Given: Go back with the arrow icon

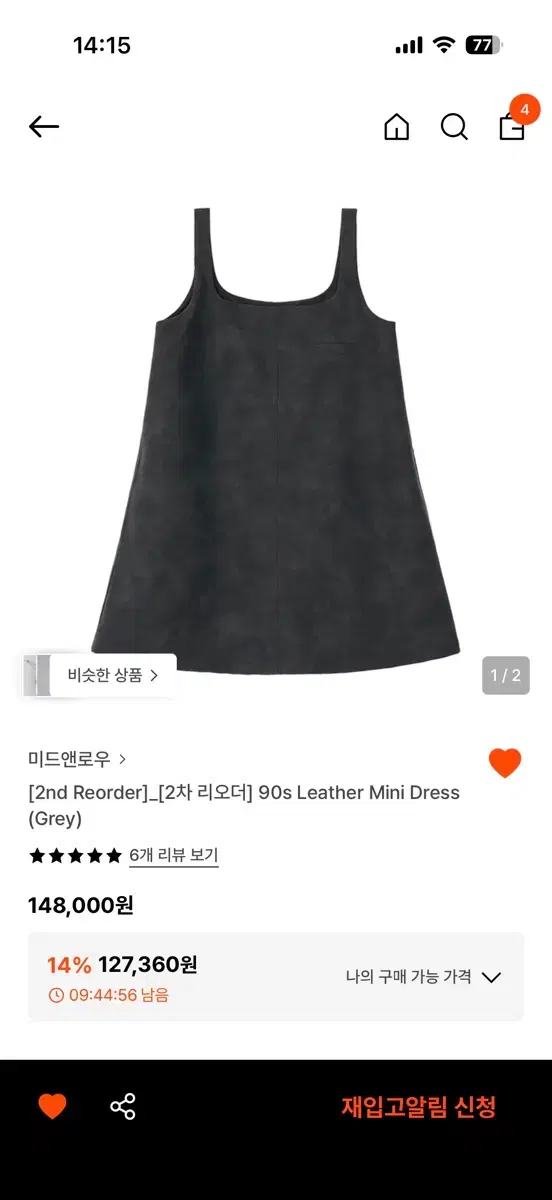Looking at the screenshot, I should (44, 127).
